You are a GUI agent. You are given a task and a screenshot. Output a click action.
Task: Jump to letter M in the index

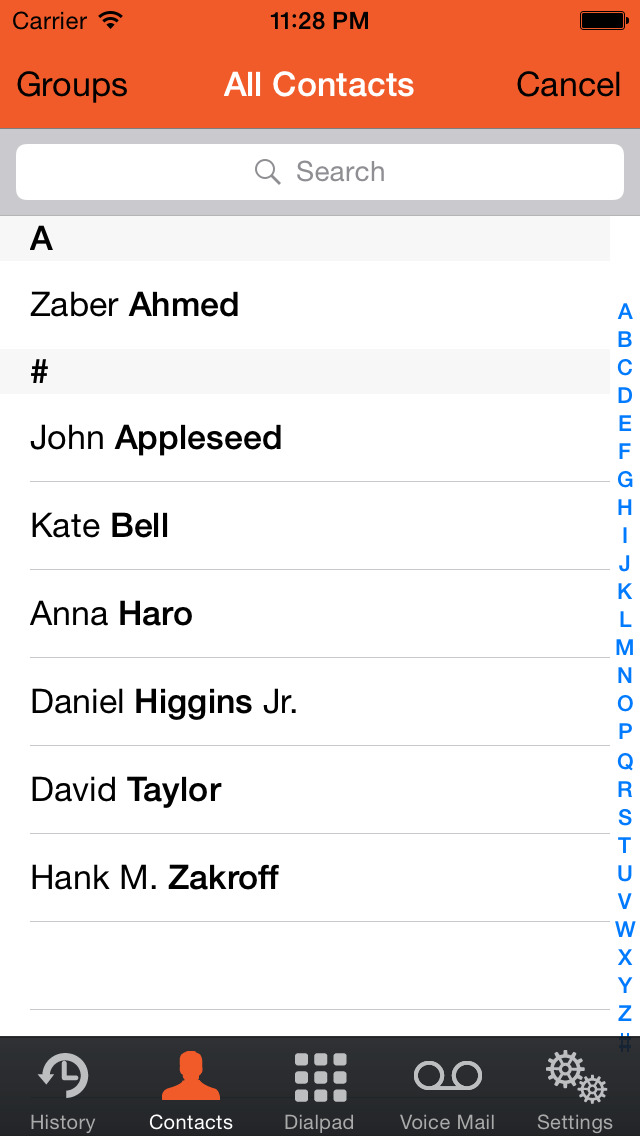(x=624, y=647)
